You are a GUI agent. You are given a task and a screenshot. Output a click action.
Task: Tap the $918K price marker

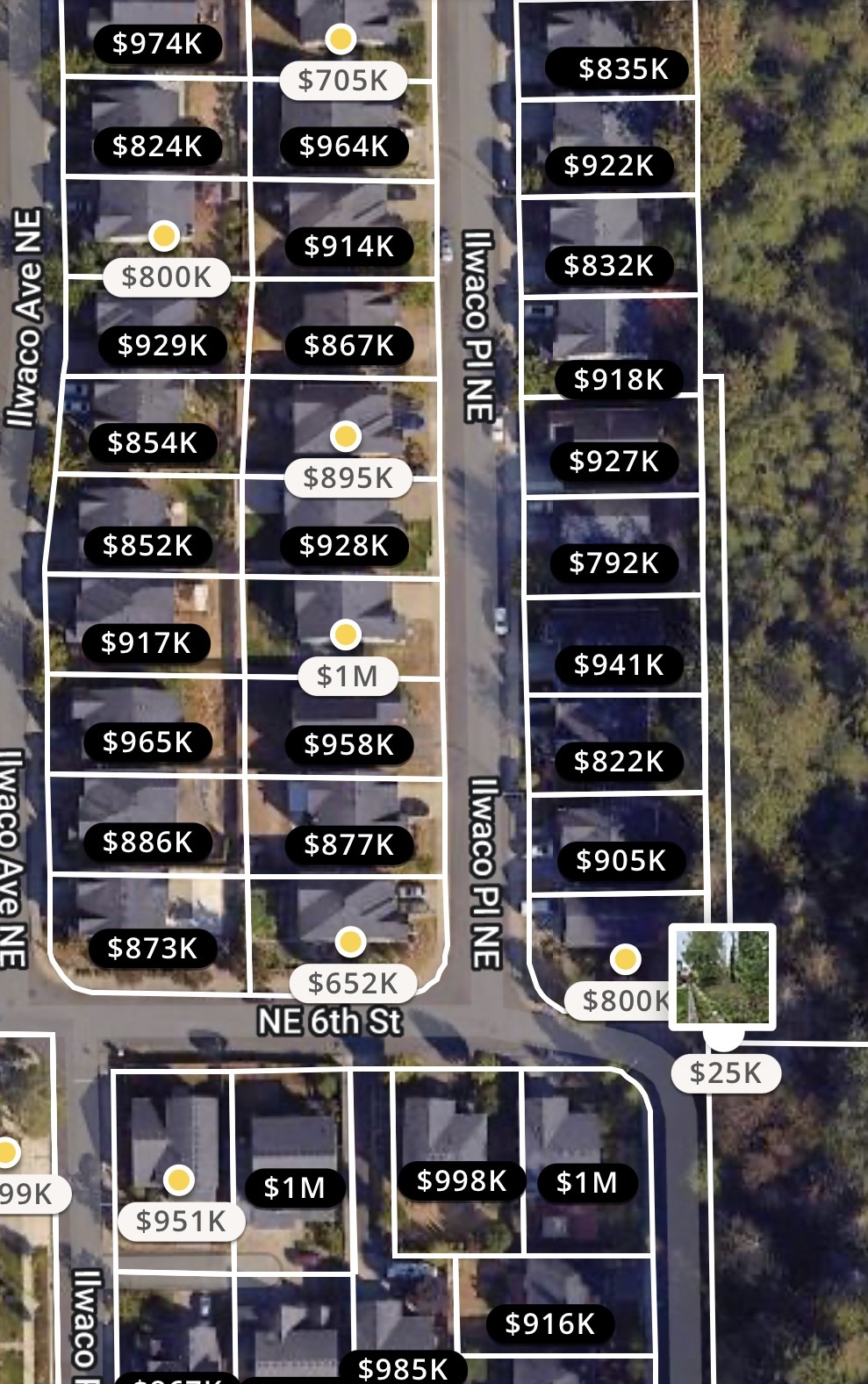(x=618, y=379)
